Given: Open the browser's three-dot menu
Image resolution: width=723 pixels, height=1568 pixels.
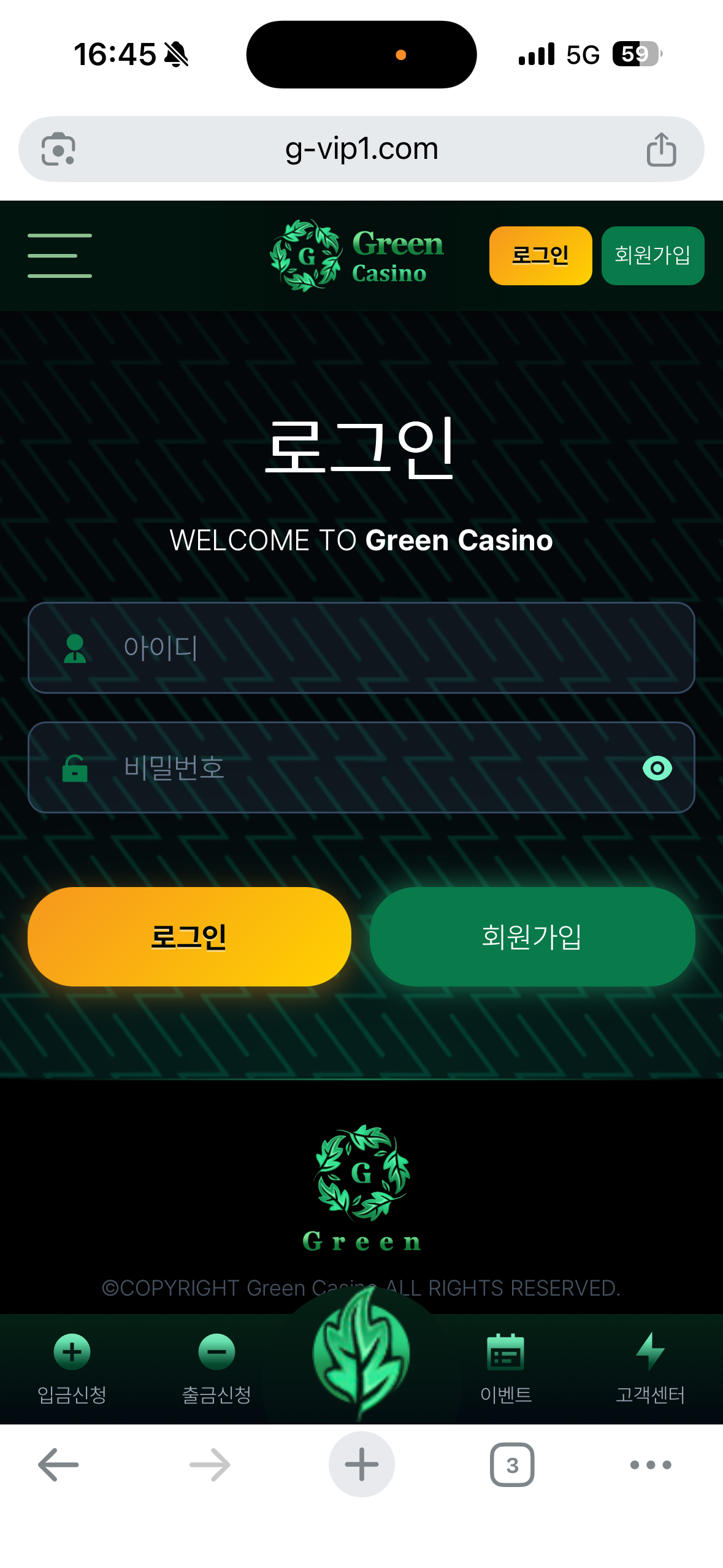Looking at the screenshot, I should click(x=651, y=1465).
